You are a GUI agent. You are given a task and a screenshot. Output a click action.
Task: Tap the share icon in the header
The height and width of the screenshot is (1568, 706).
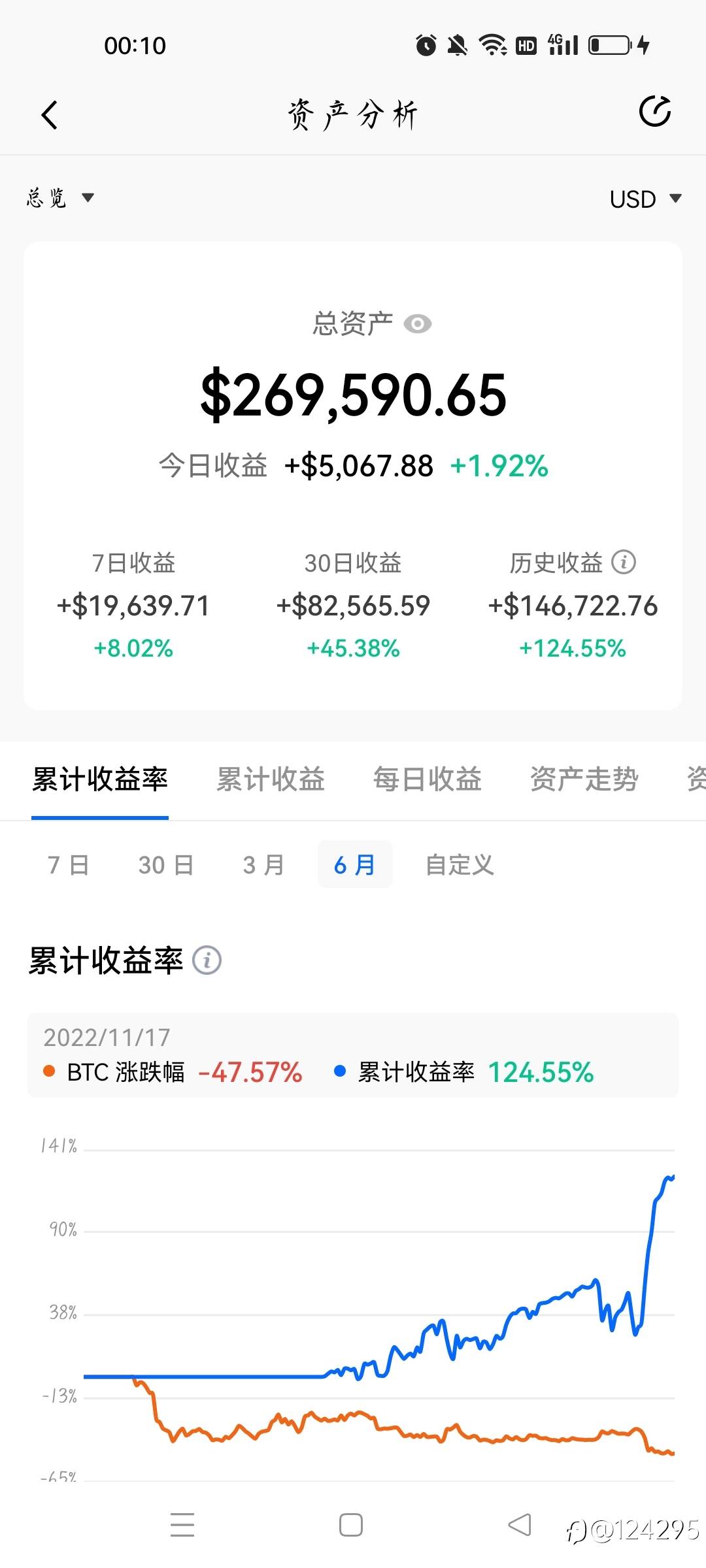pyautogui.click(x=655, y=112)
